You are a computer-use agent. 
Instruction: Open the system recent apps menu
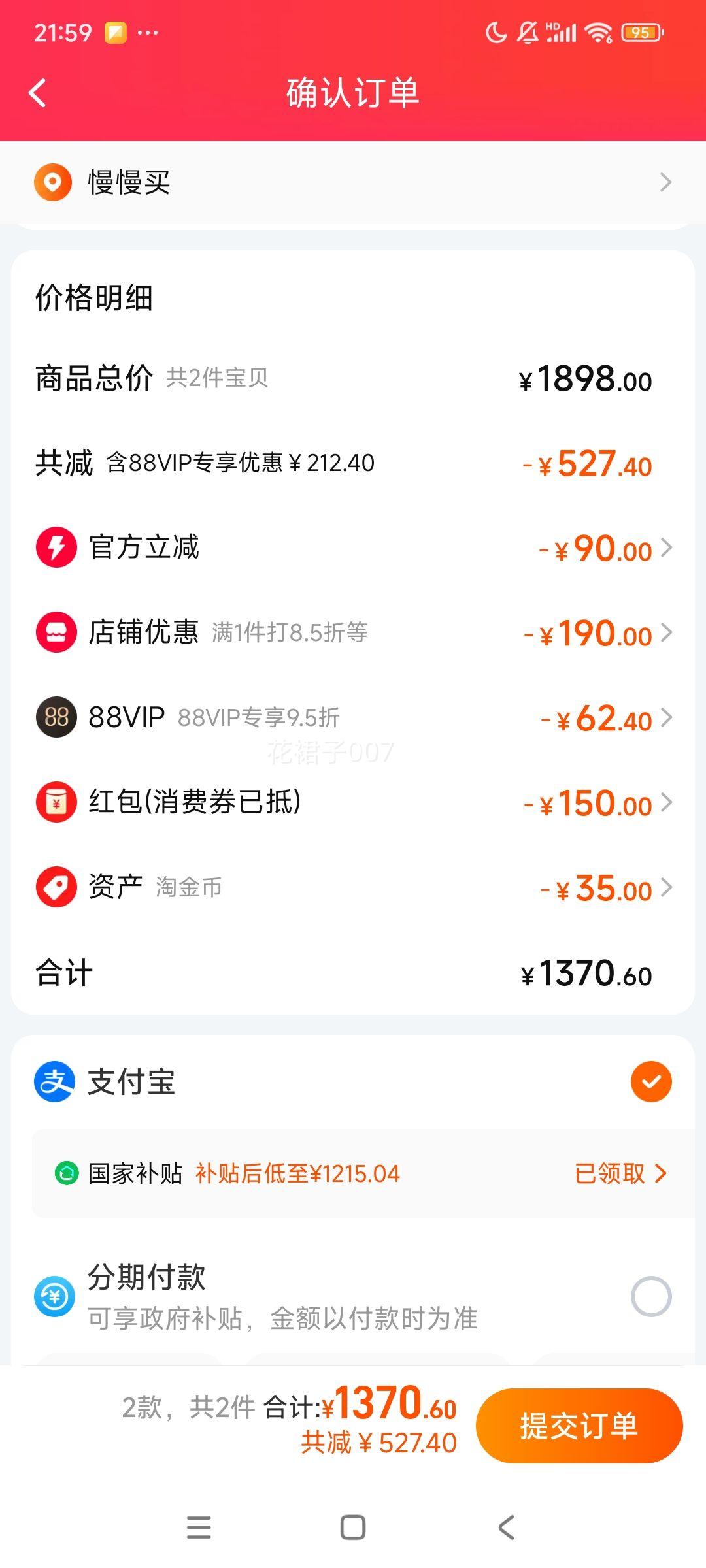pyautogui.click(x=199, y=1527)
